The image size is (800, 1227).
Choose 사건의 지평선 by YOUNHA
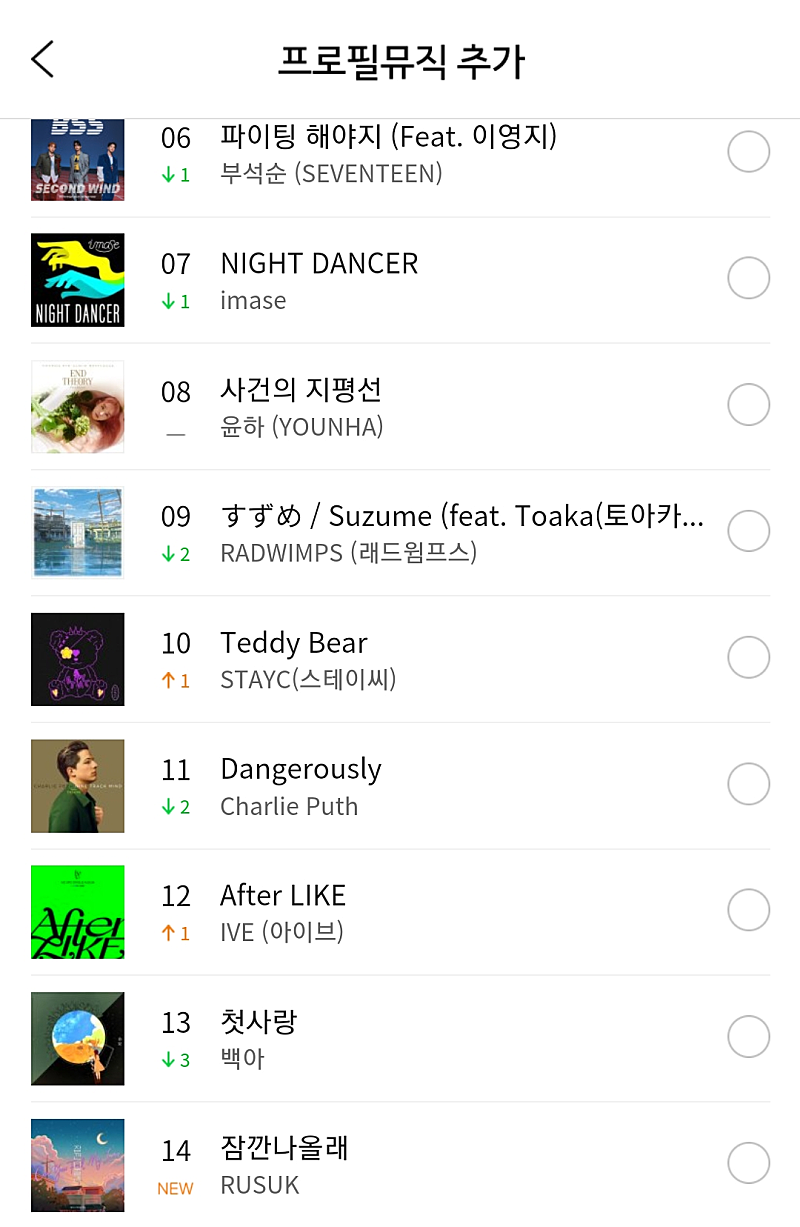[748, 405]
